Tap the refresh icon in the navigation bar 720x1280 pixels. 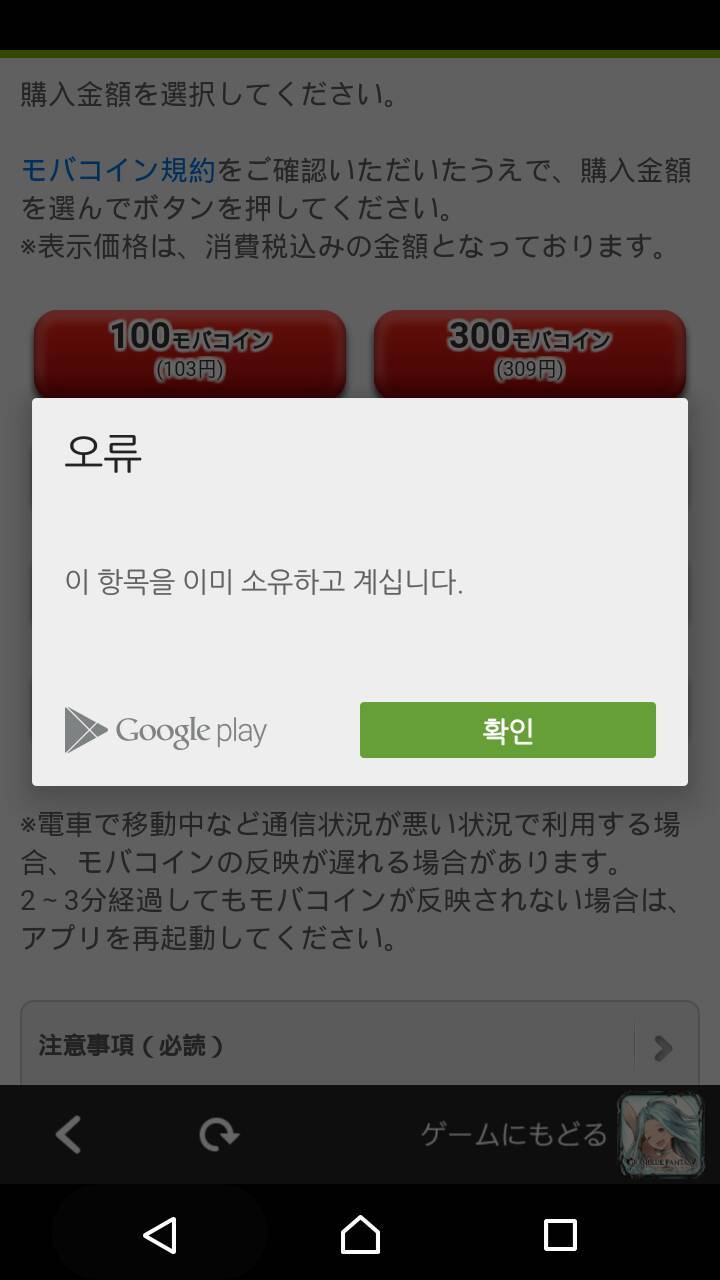click(218, 1135)
